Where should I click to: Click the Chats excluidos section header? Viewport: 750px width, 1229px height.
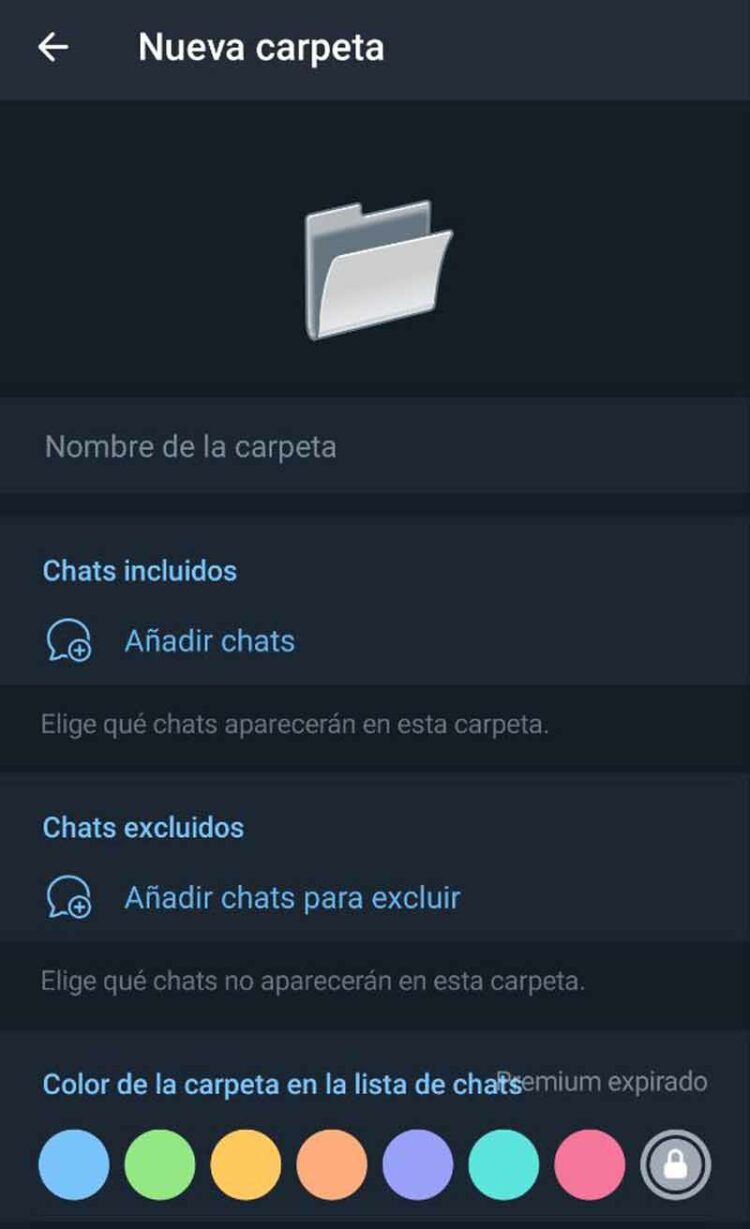pos(141,827)
